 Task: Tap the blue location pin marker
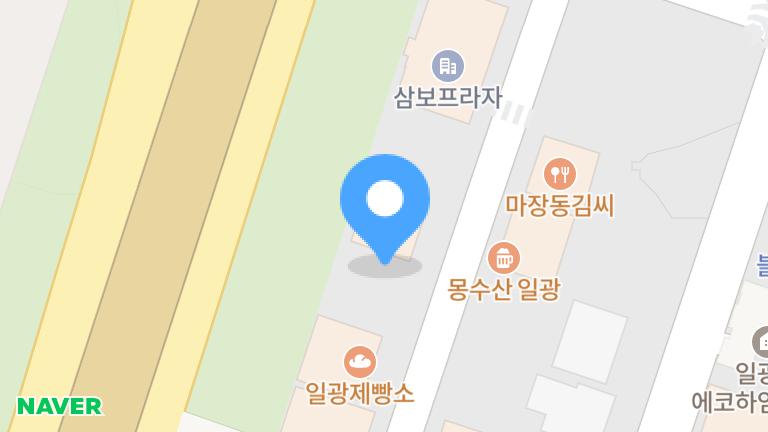point(384,203)
